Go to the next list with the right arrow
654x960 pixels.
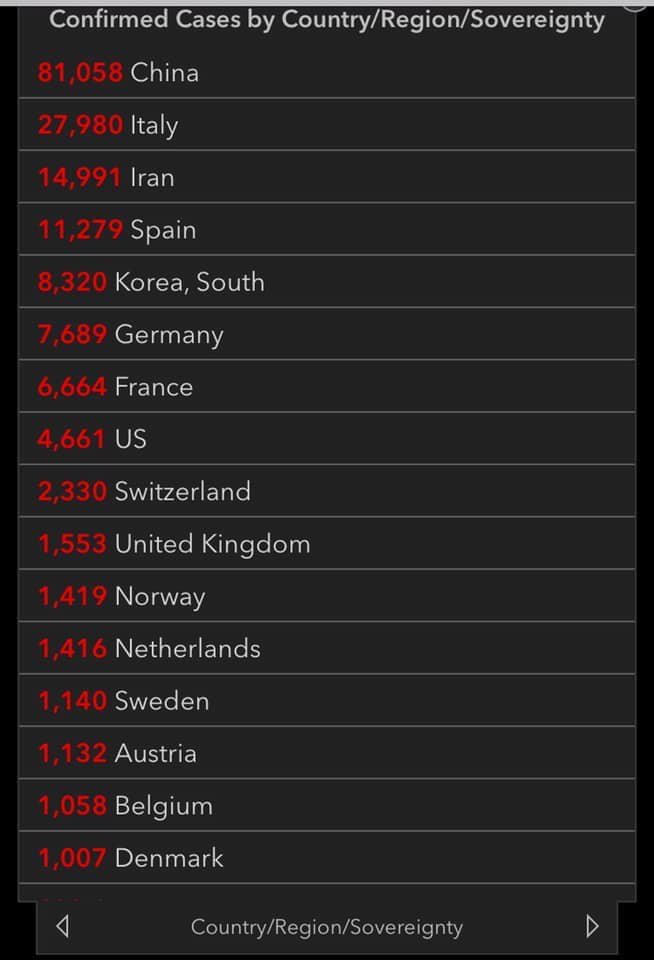(x=592, y=926)
